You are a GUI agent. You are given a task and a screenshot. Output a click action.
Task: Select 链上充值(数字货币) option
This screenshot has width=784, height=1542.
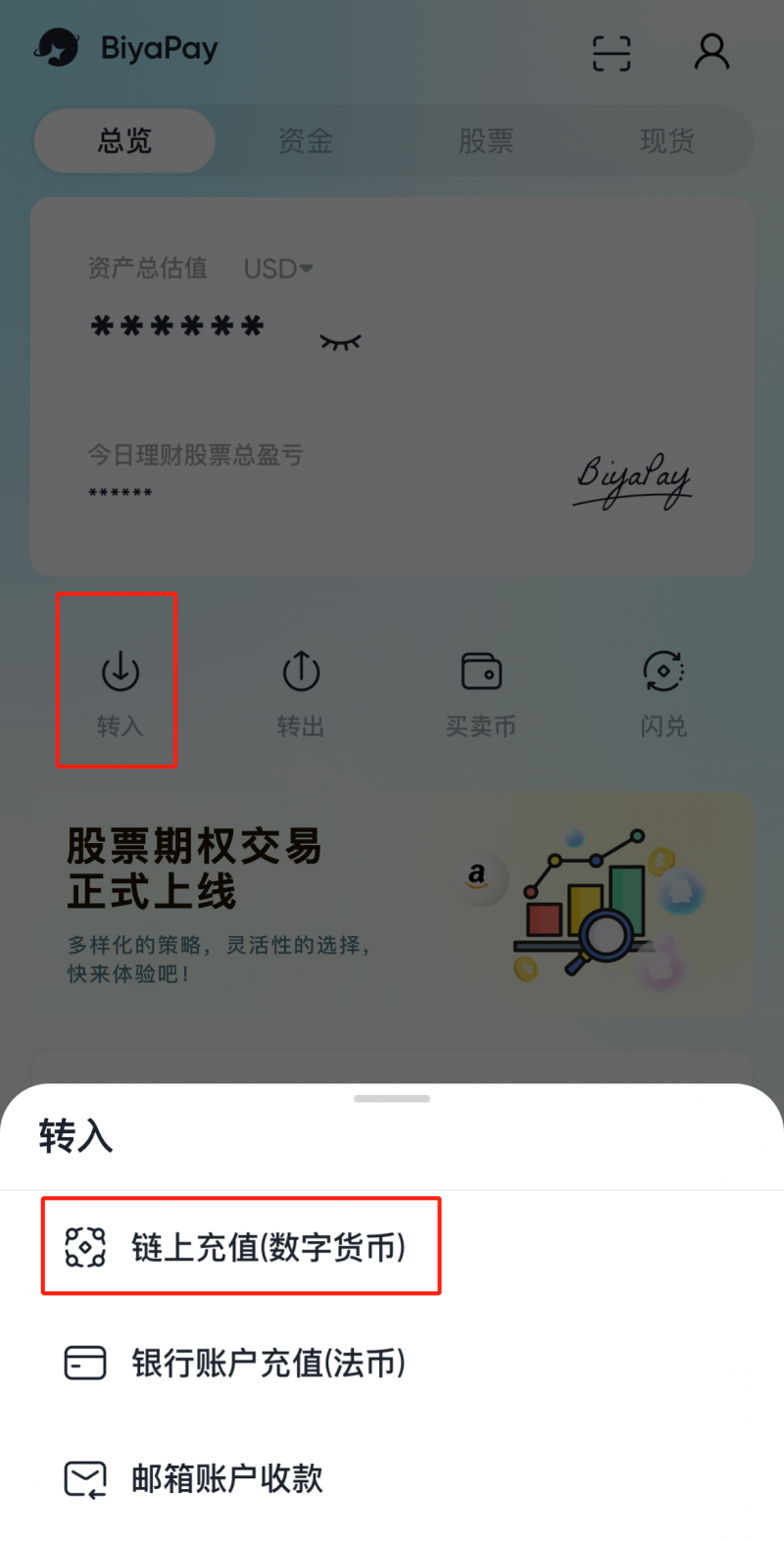click(241, 1246)
